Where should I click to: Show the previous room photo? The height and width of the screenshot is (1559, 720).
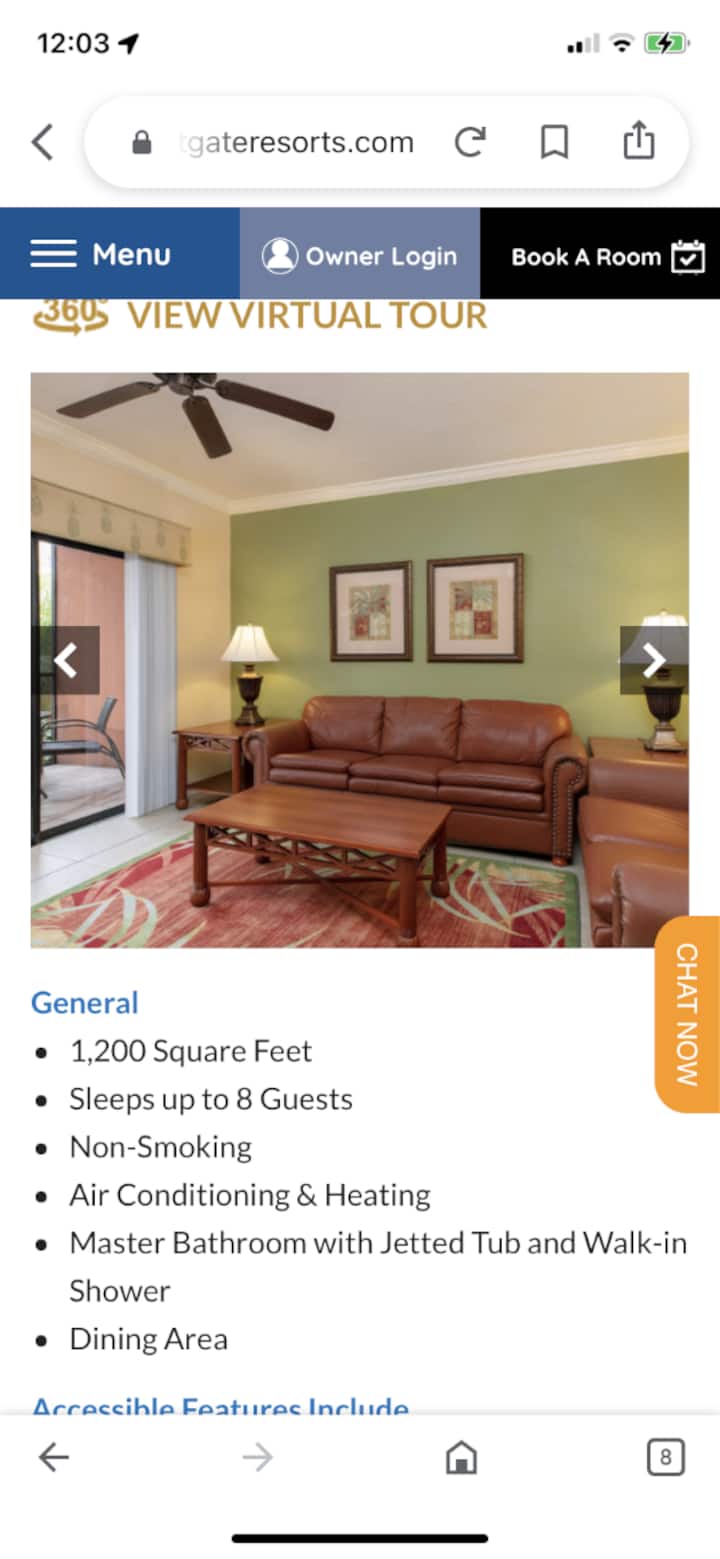coord(66,660)
